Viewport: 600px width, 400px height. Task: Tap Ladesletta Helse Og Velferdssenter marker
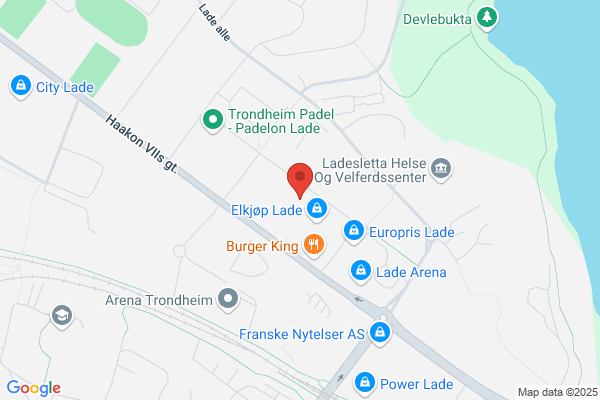[x=441, y=169]
